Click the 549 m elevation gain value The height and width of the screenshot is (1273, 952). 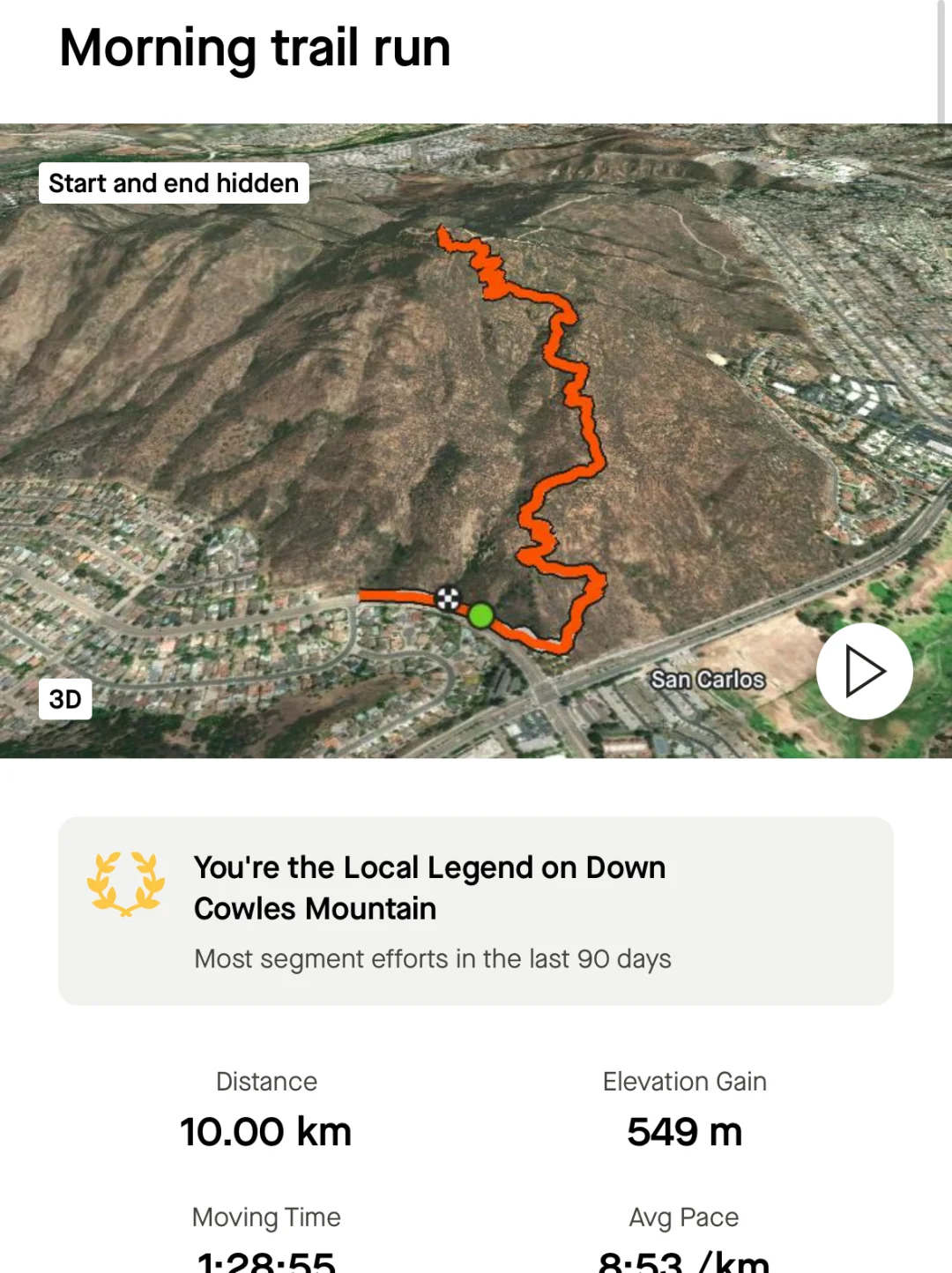tap(684, 1131)
